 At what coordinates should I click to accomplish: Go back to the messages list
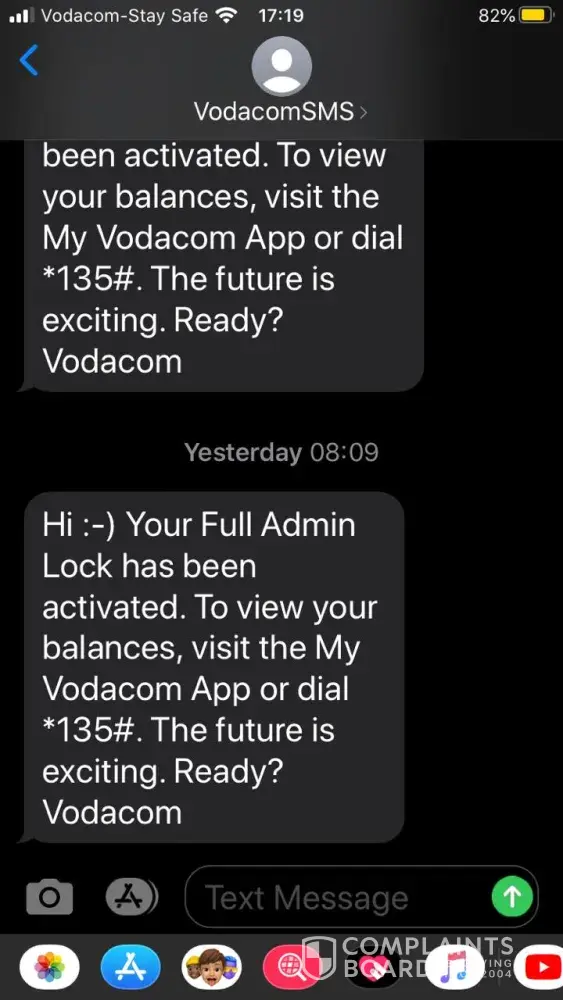point(29,61)
